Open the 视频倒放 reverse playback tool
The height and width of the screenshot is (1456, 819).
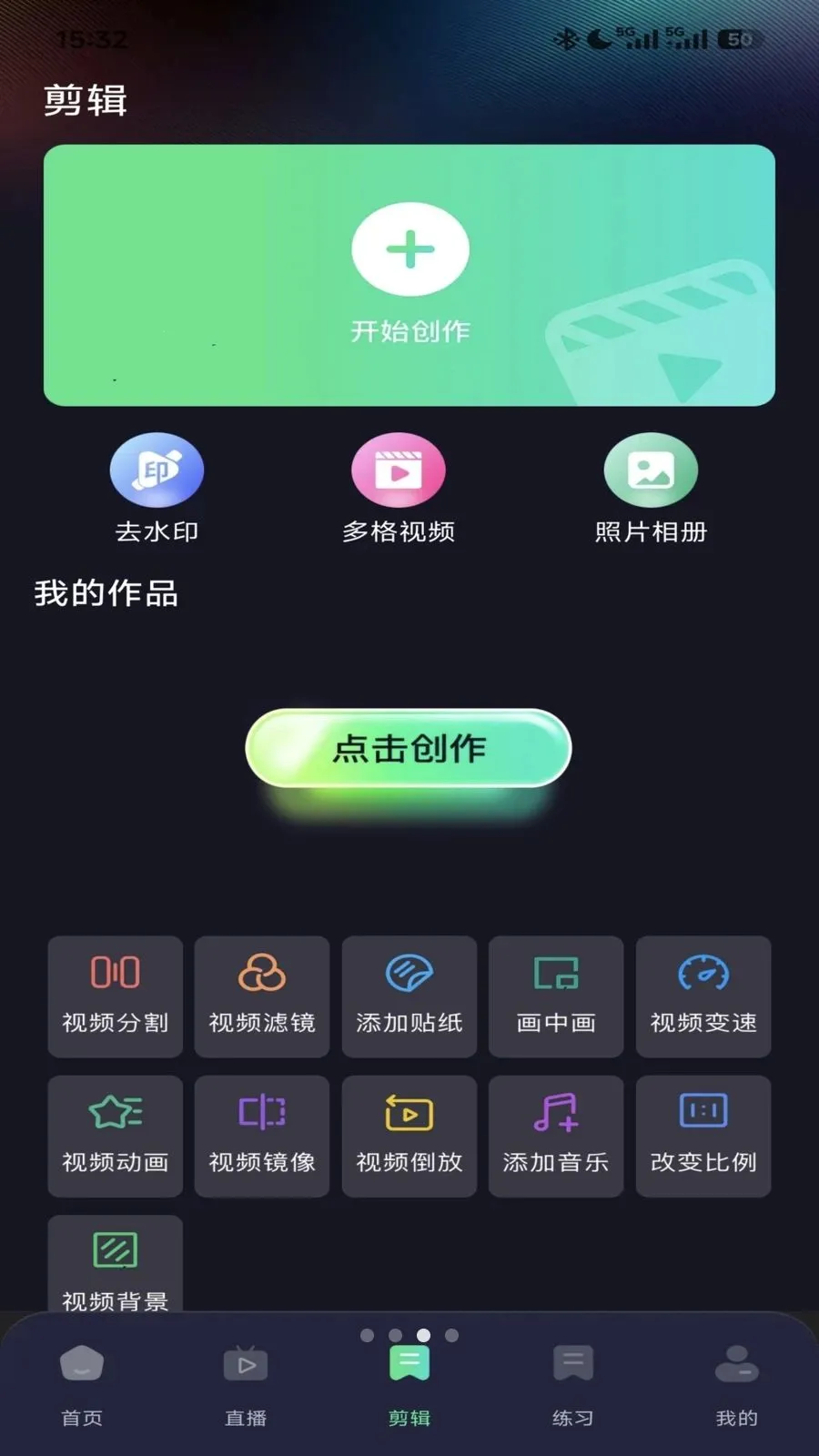[x=409, y=1136]
